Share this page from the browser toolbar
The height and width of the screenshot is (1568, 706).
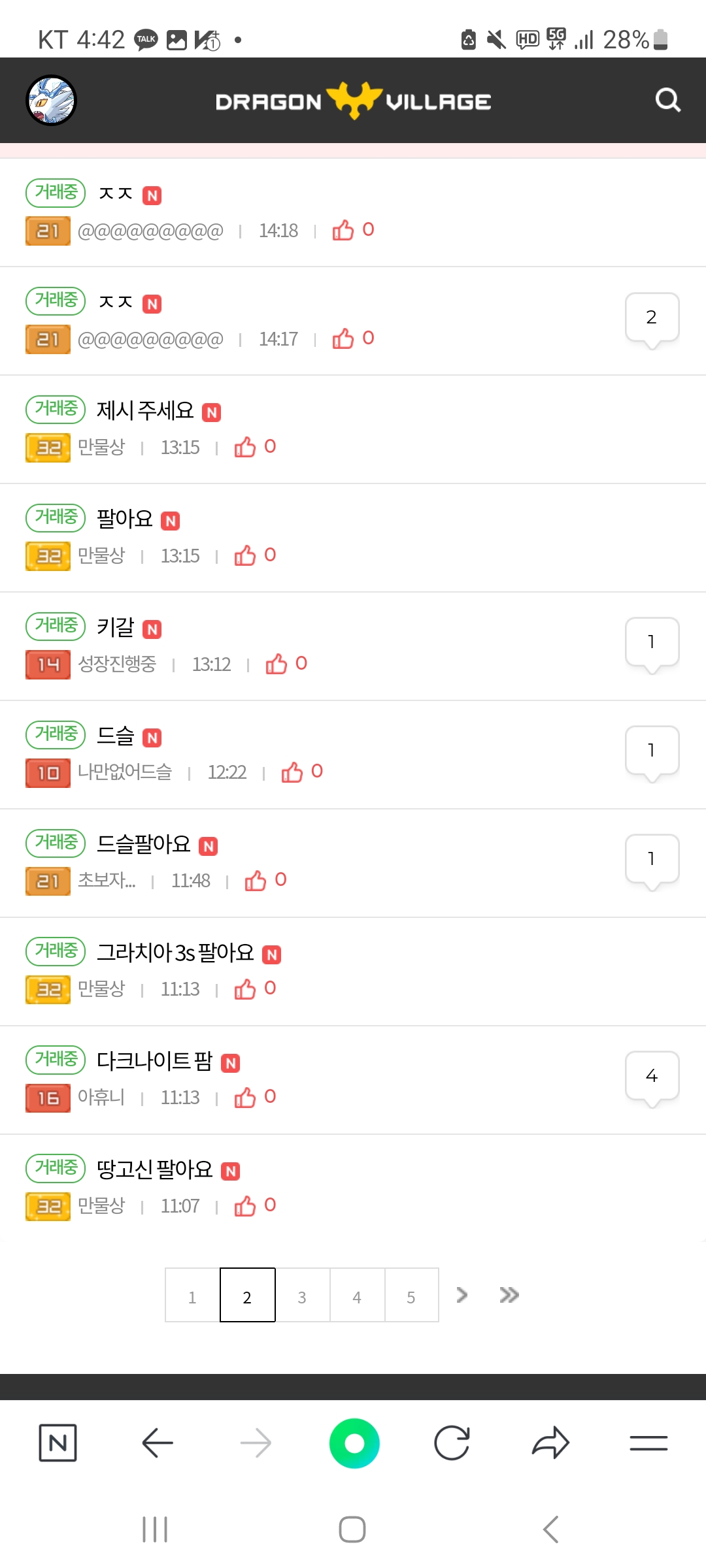[x=550, y=1443]
